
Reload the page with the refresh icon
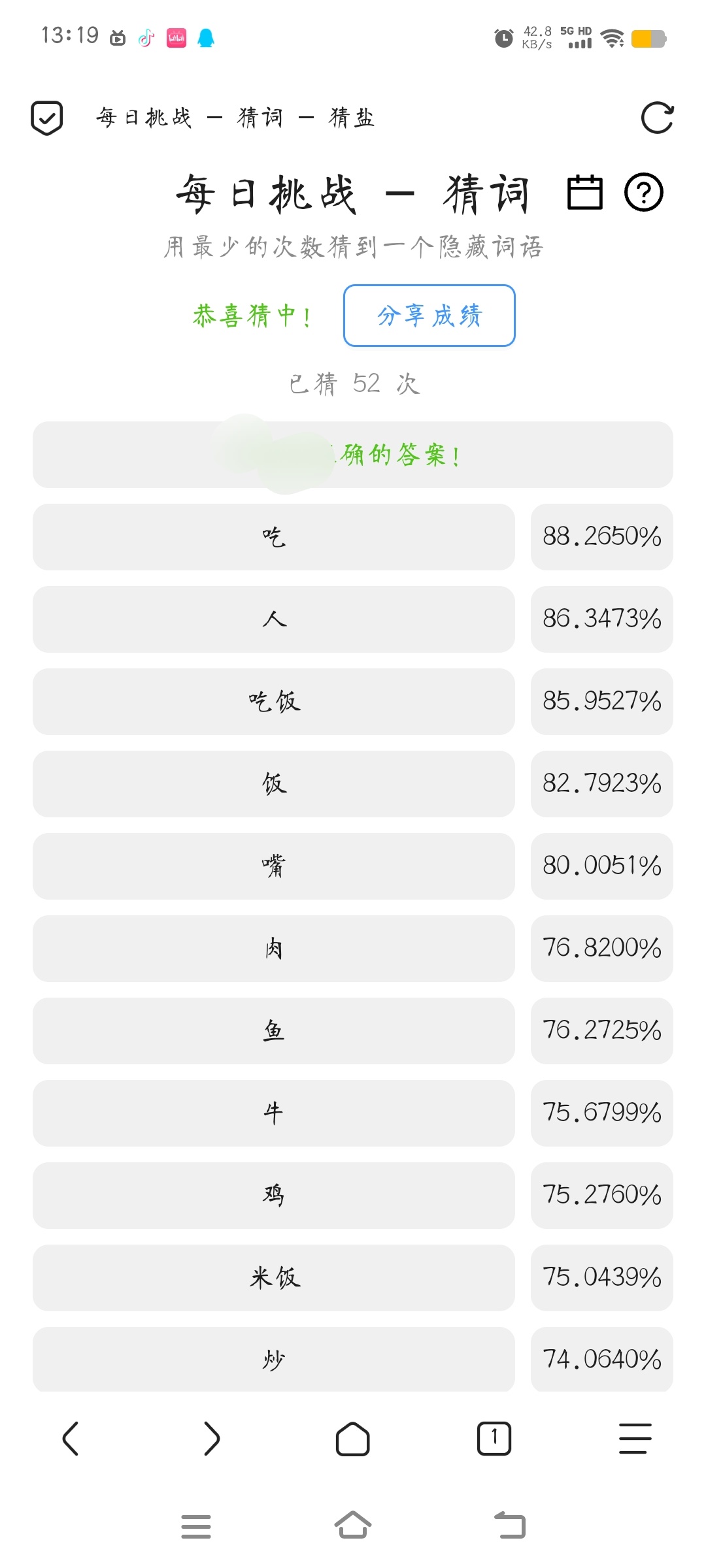point(657,118)
